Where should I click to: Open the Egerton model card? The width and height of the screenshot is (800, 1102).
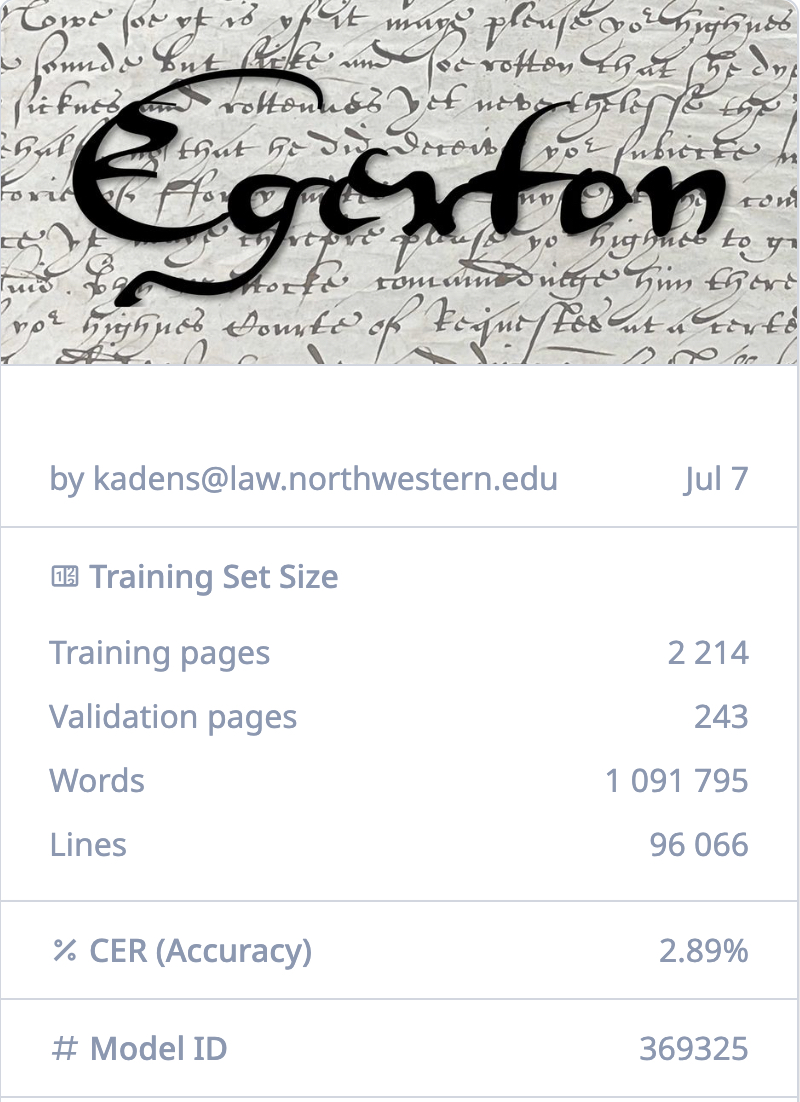tap(400, 182)
